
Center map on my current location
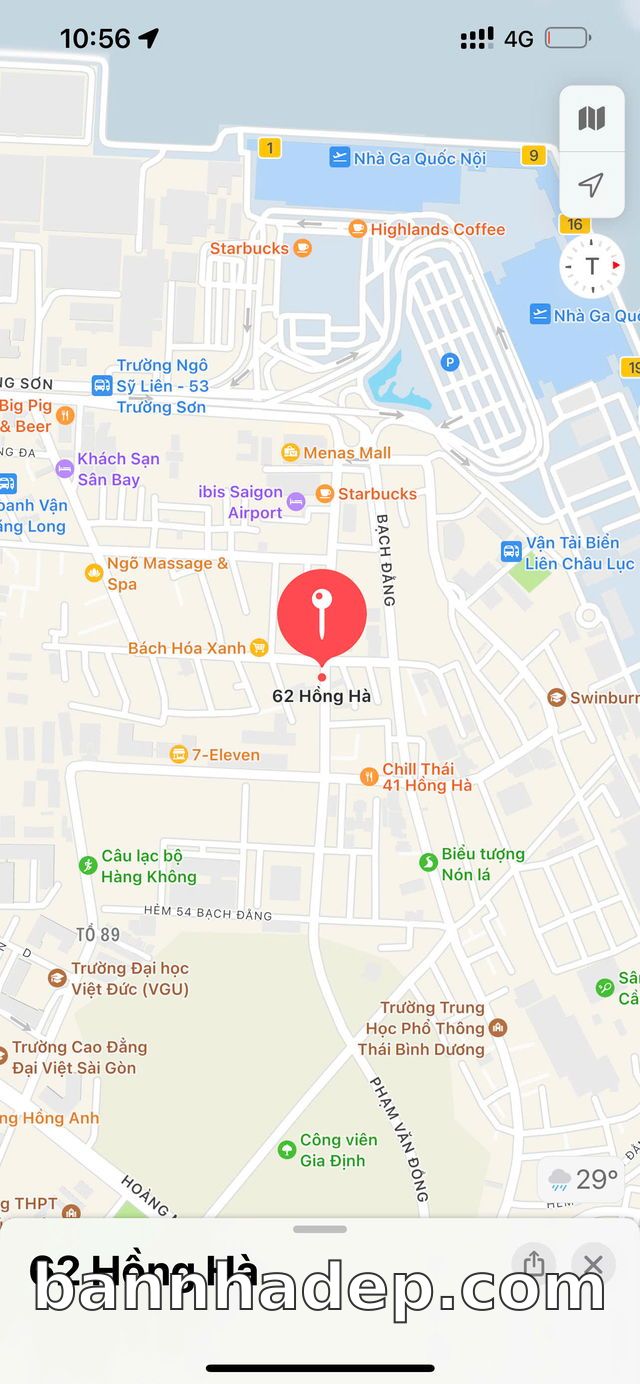point(592,184)
